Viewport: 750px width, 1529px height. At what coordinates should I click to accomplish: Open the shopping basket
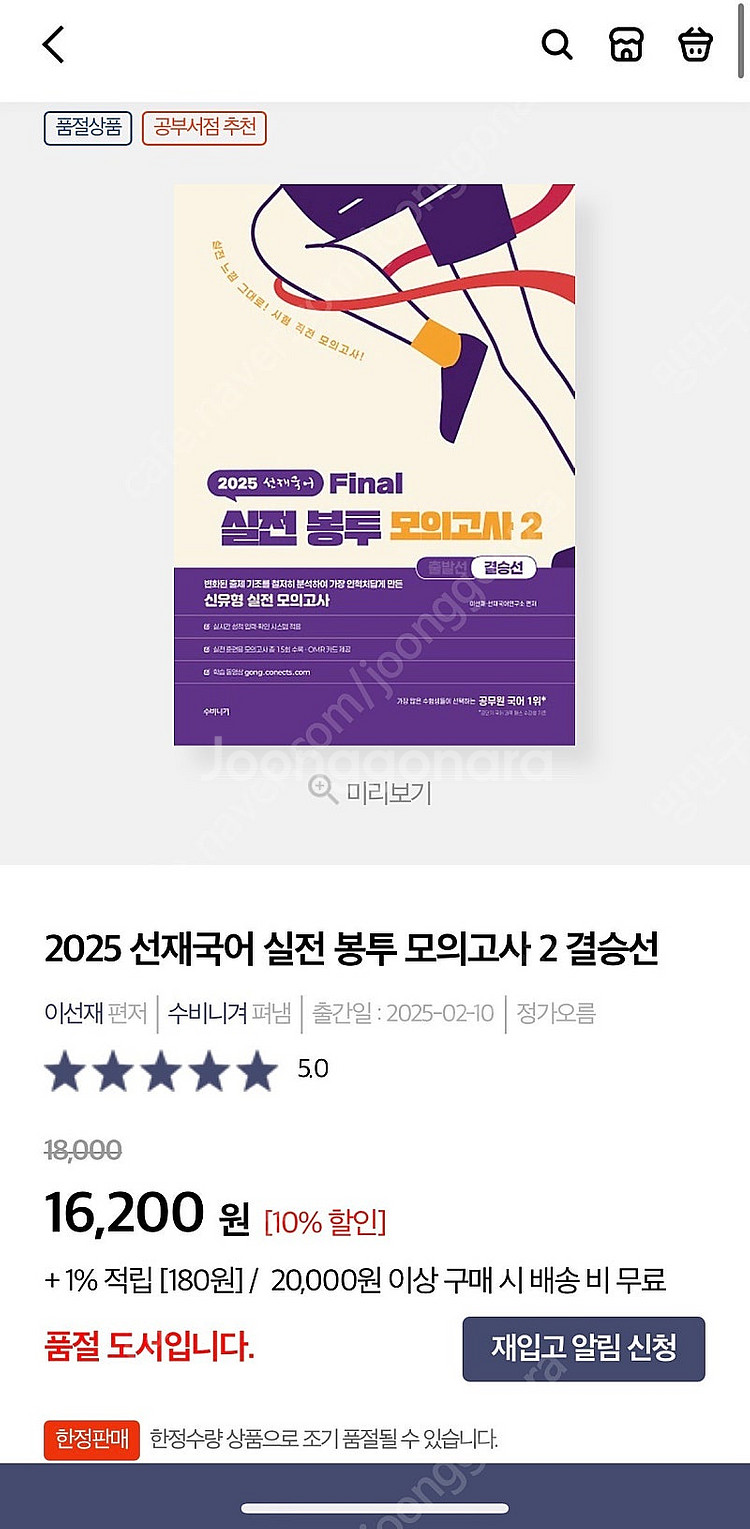pos(695,45)
